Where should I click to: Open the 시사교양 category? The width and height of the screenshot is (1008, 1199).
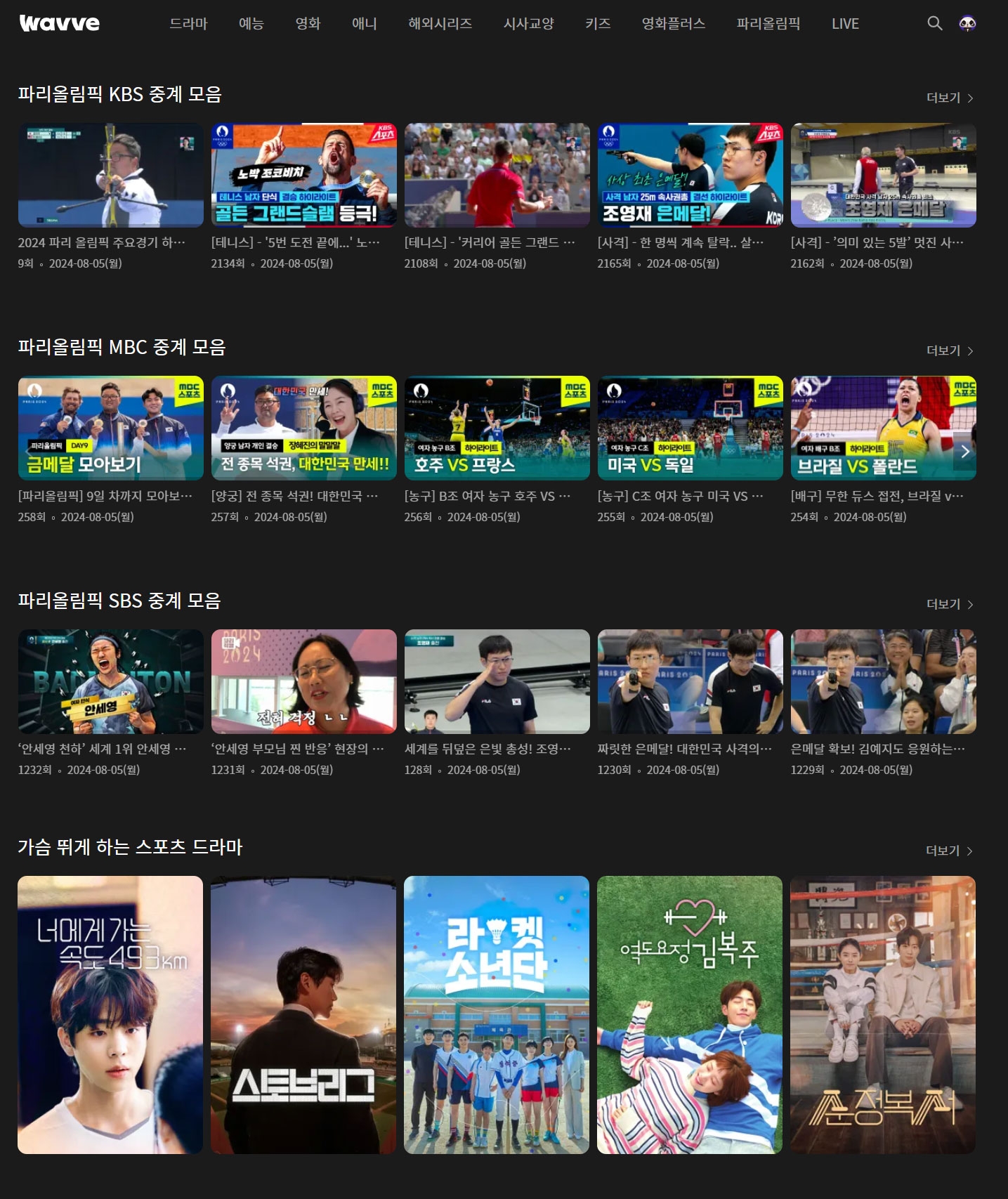pos(528,23)
